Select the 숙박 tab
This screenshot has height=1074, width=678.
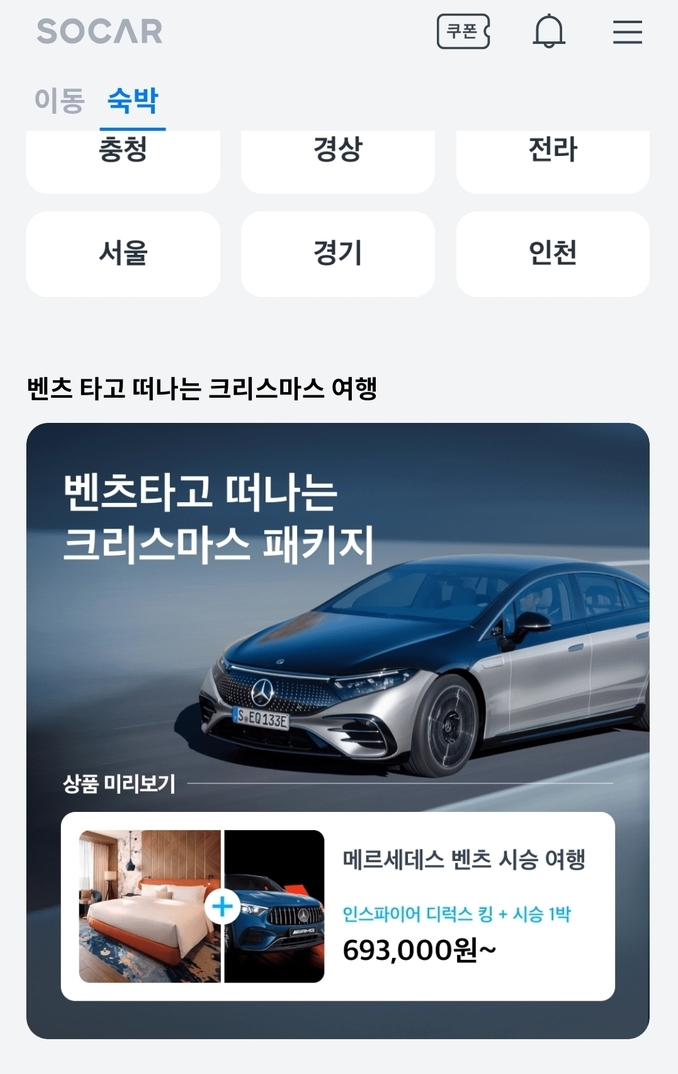coord(133,100)
